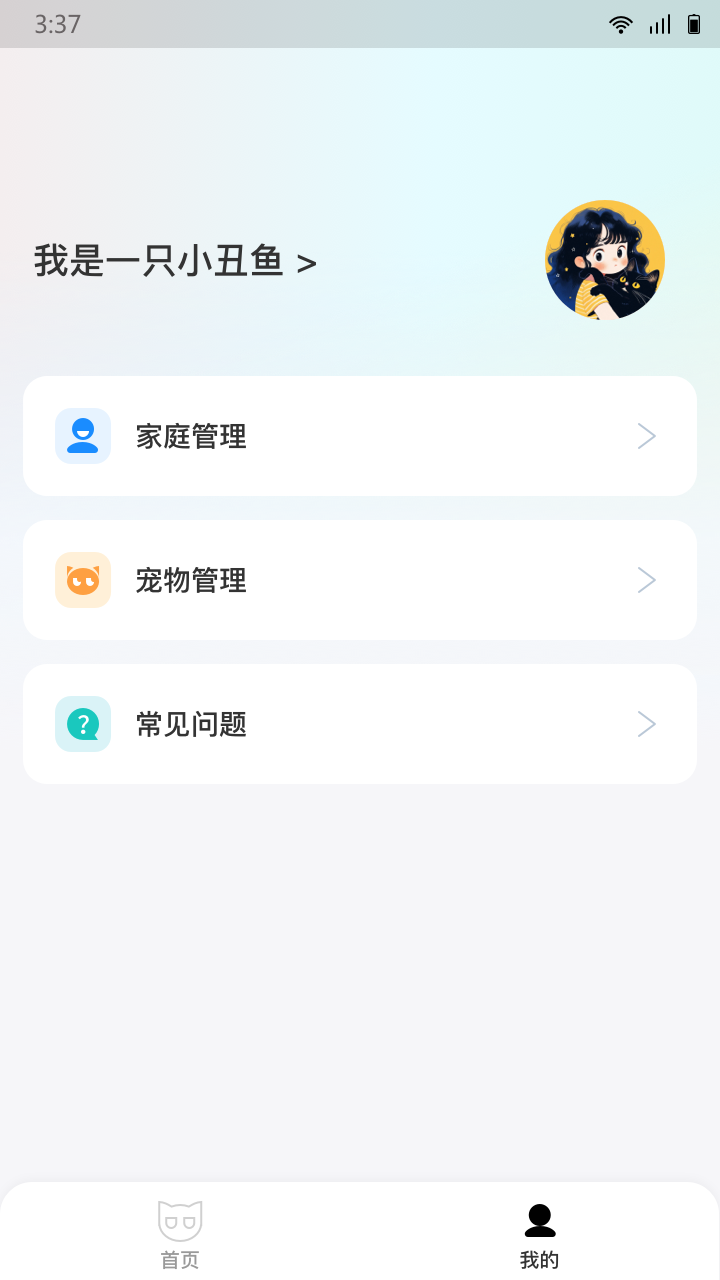The image size is (720, 1280).
Task: Select the cat-face 首页 icon in bottom navigation
Action: [x=180, y=1221]
